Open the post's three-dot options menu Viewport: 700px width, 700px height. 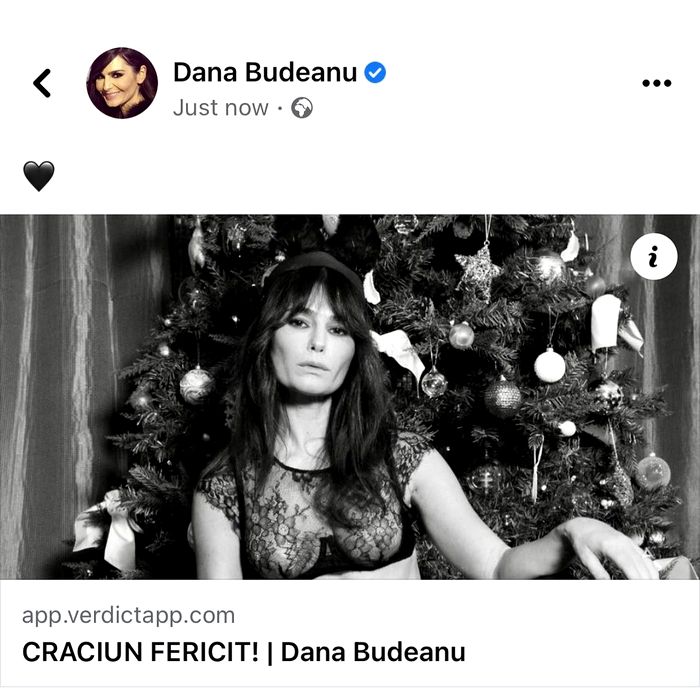656,83
